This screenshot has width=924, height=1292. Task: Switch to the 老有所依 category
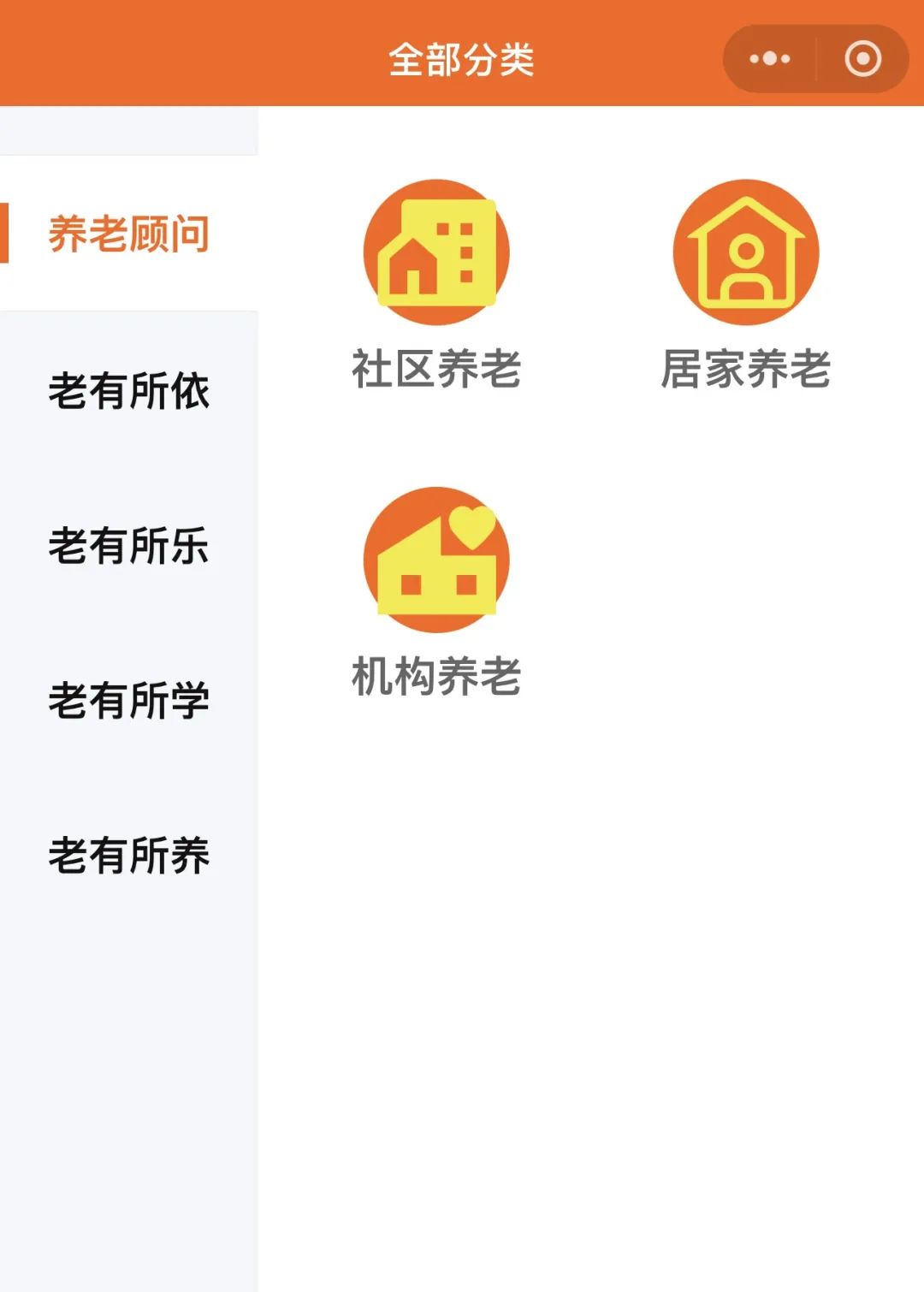(128, 390)
